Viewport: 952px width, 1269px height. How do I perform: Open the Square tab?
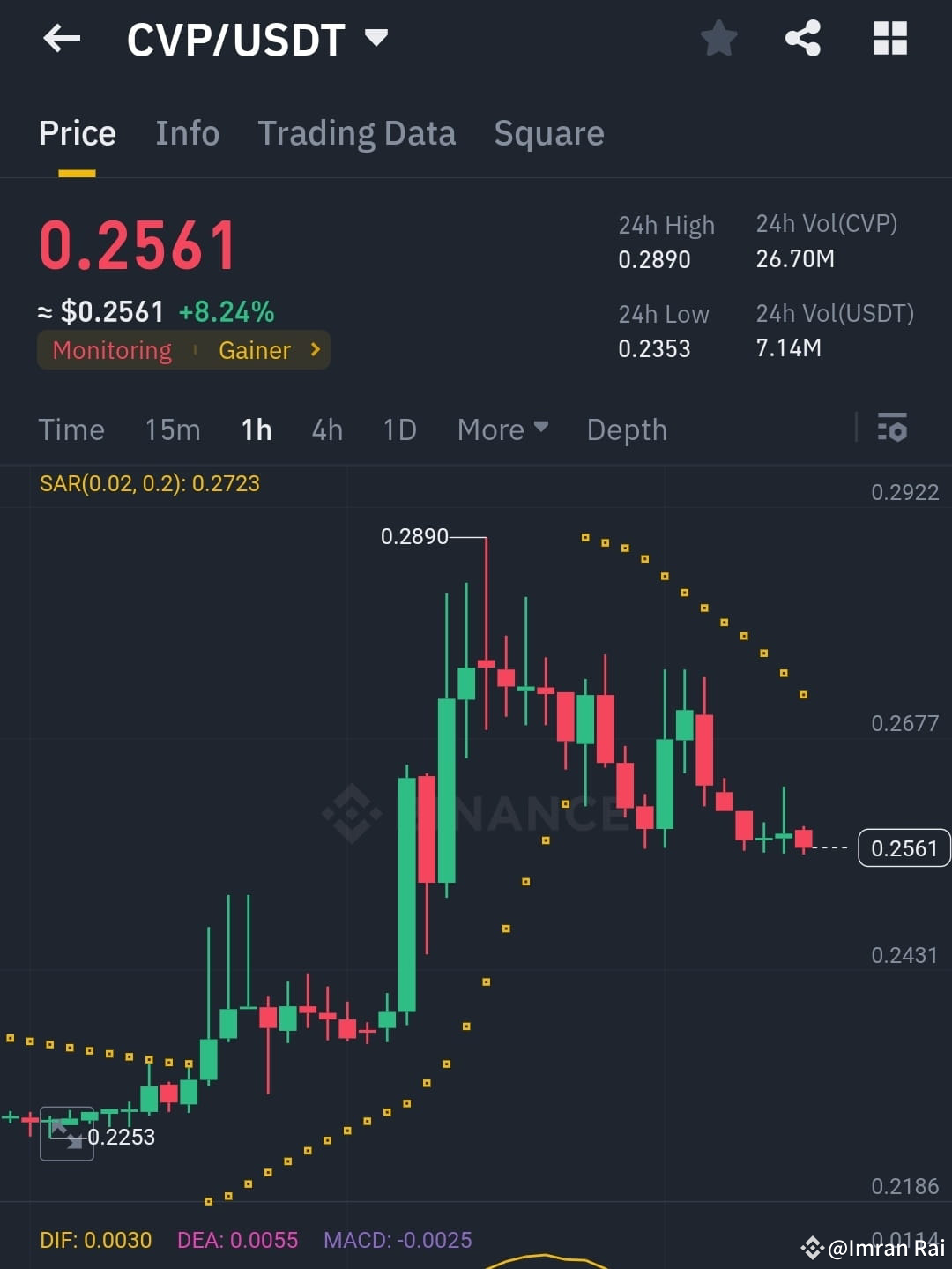pyautogui.click(x=548, y=133)
